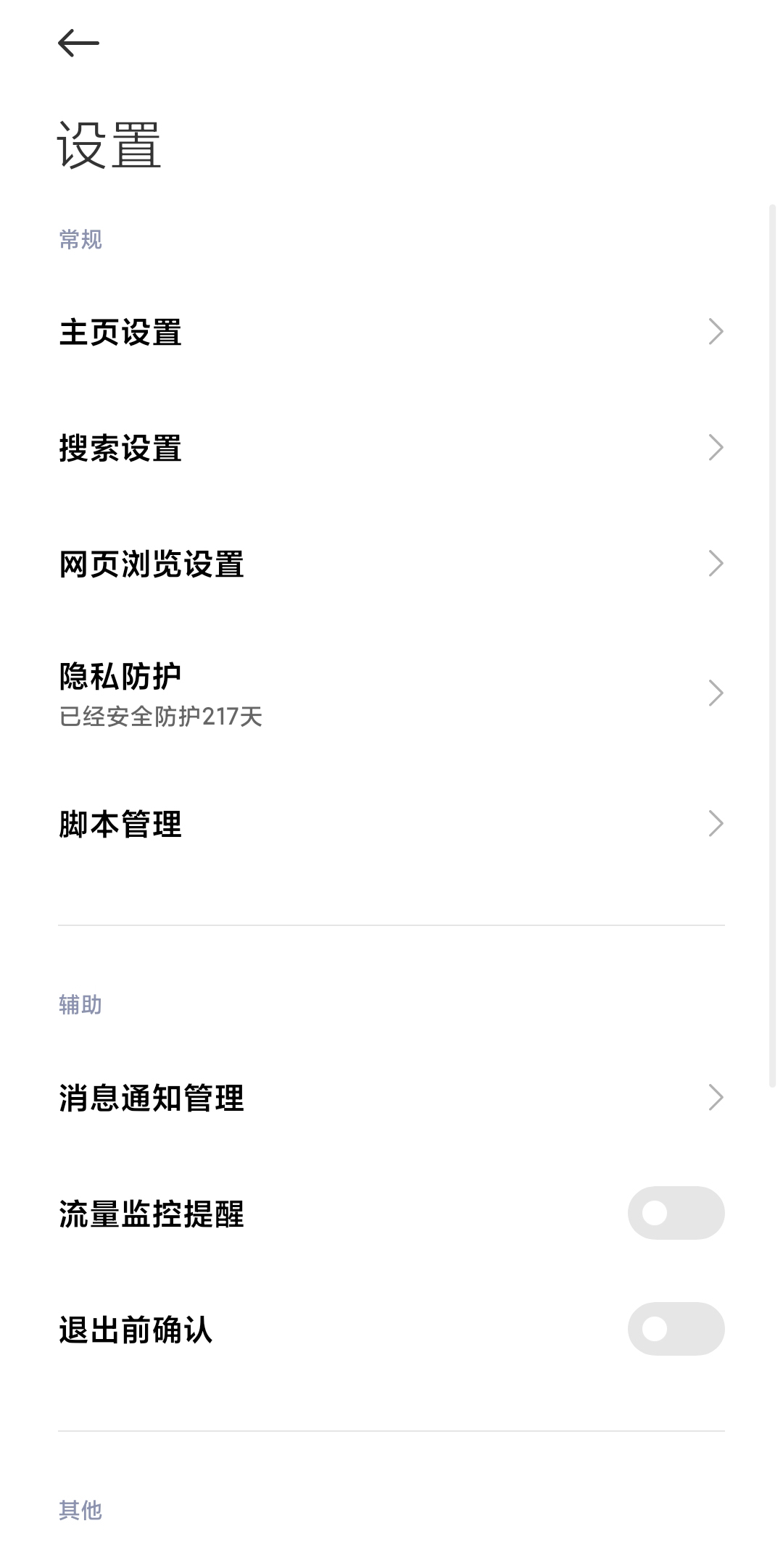点击脚本管理右侧箭头
783x1568 pixels.
point(716,822)
